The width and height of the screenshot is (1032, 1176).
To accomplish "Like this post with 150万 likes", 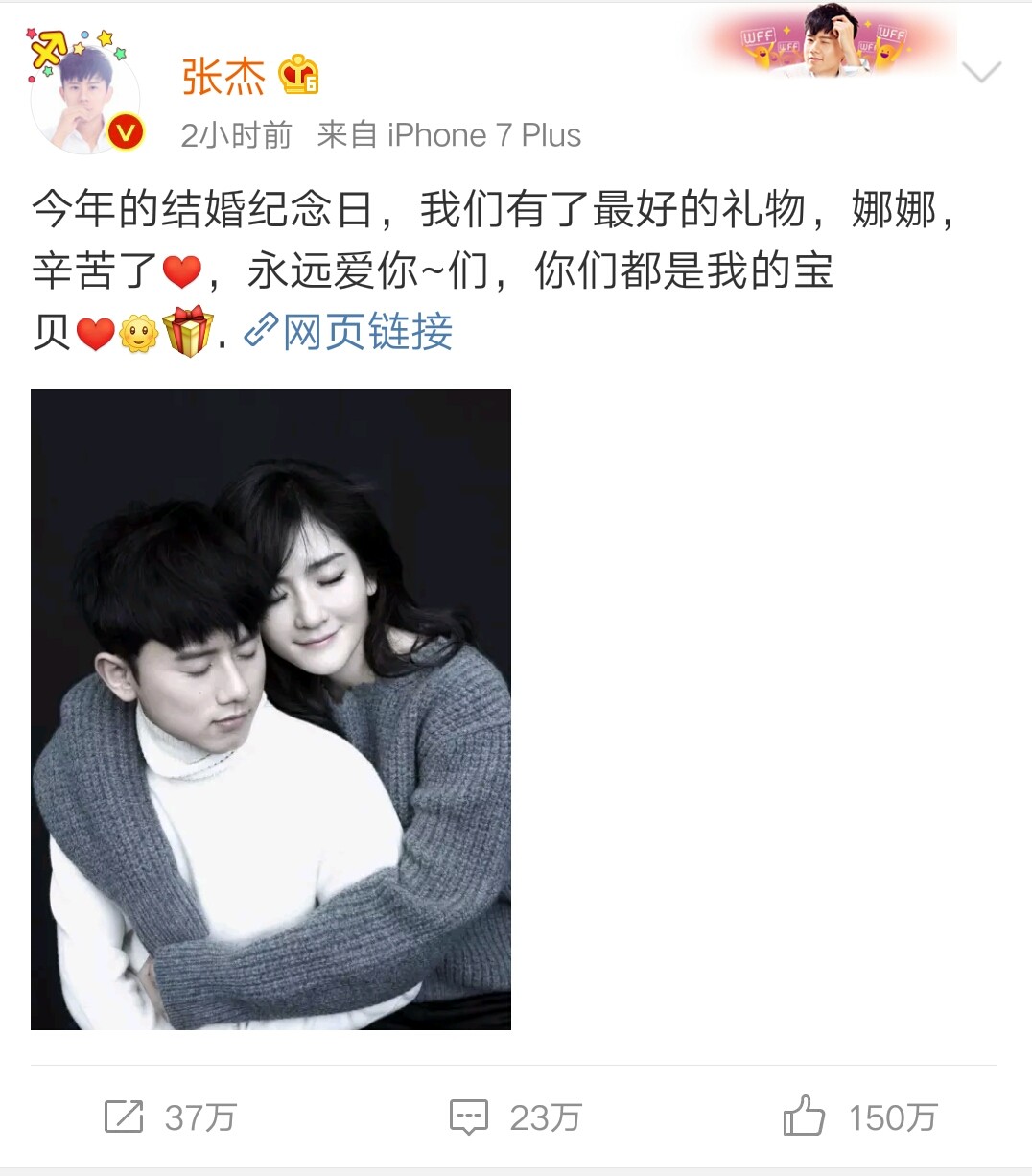I will point(859,1117).
